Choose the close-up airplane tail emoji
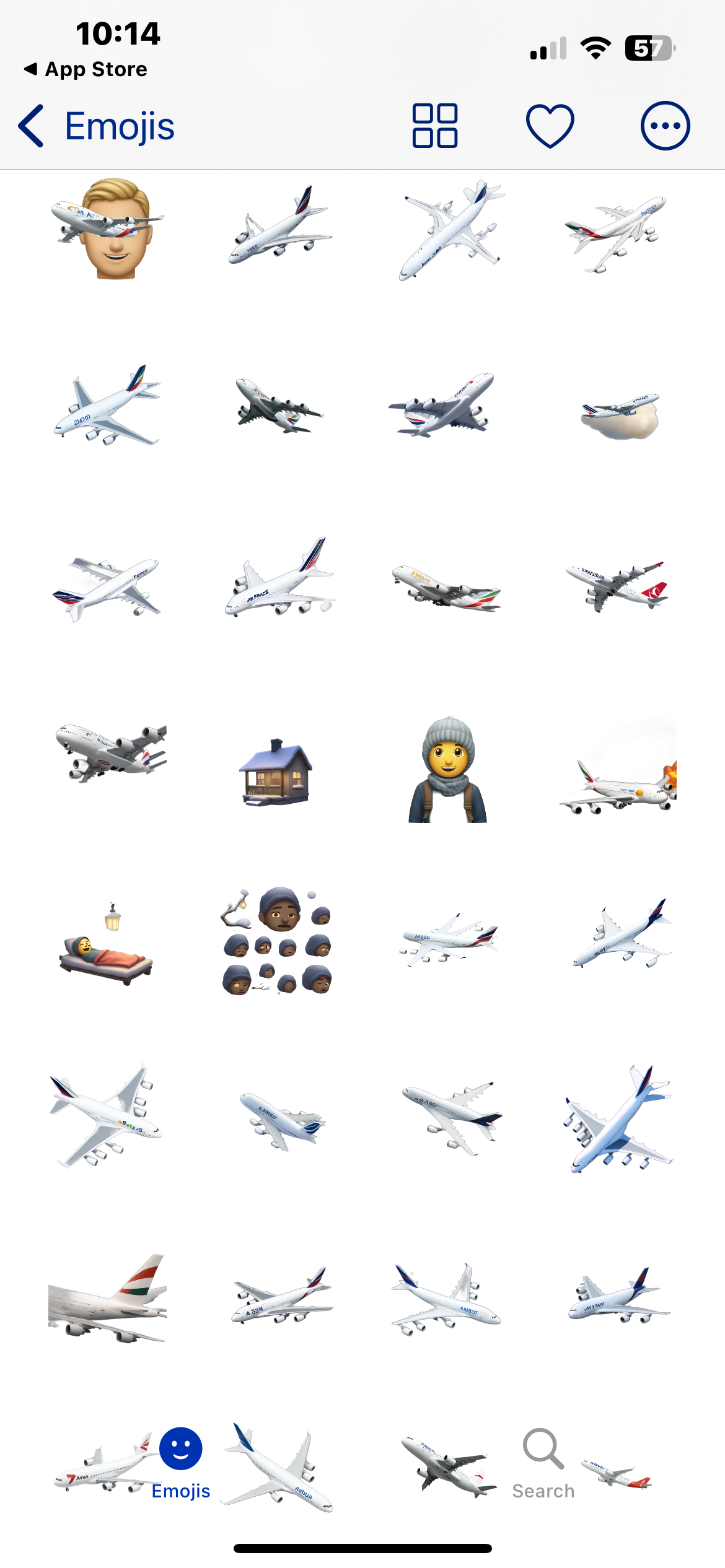725x1568 pixels. [107, 1299]
